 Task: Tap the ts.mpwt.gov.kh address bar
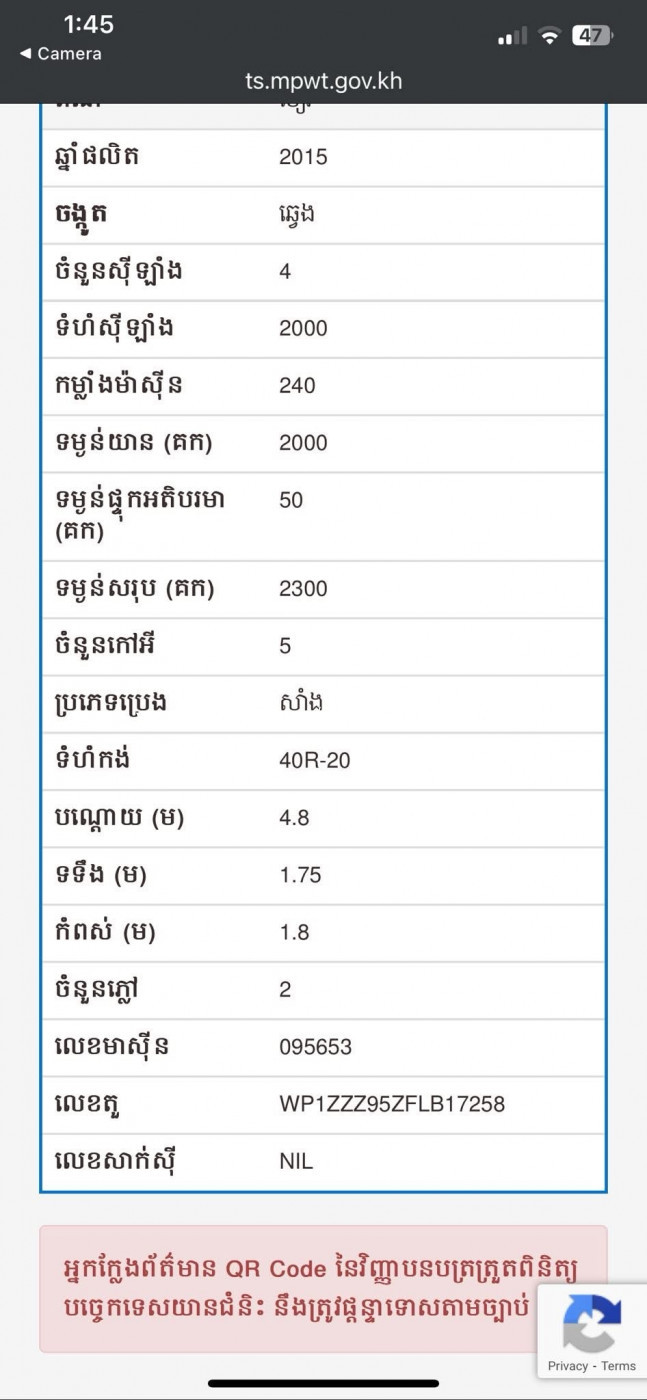click(323, 82)
